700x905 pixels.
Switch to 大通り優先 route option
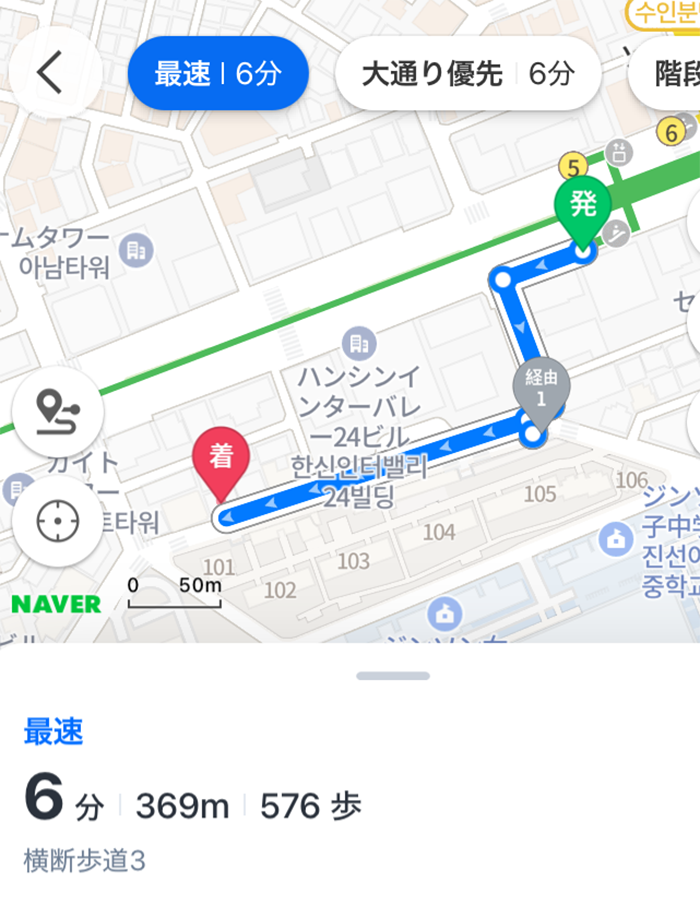[467, 74]
